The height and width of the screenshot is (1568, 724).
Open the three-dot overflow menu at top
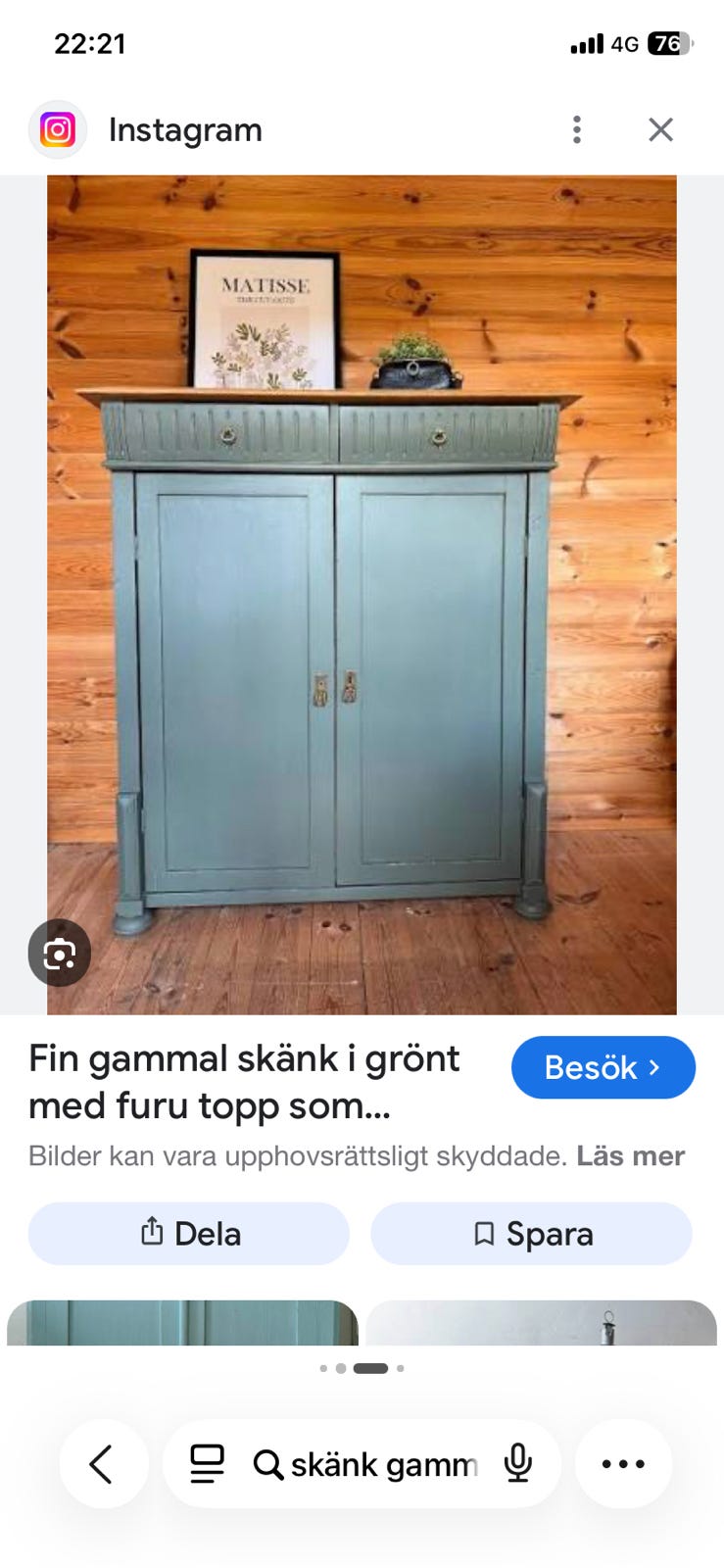576,128
